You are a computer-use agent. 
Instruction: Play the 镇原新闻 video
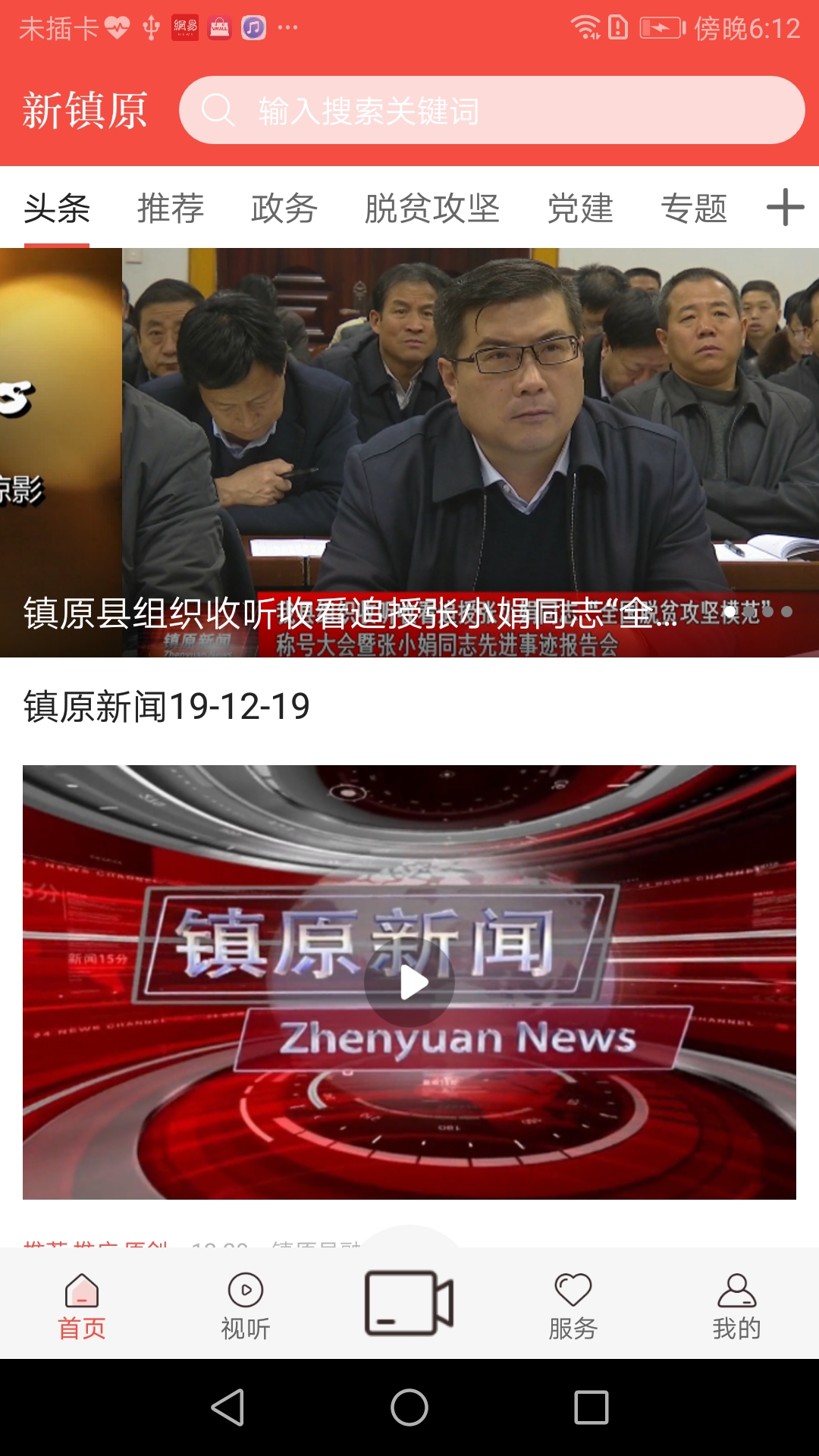tap(409, 982)
